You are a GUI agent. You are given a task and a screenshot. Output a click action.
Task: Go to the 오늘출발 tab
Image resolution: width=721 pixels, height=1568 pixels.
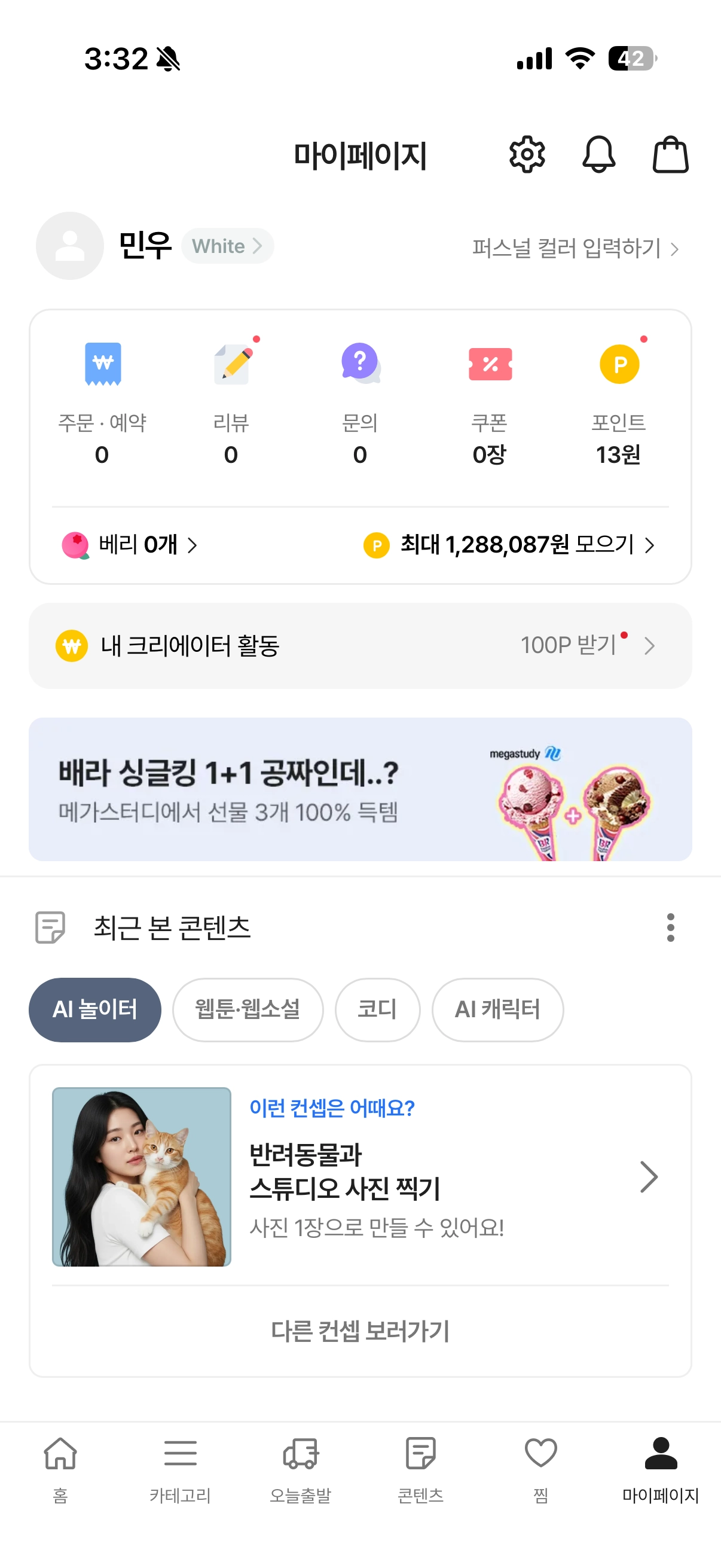[x=301, y=1468]
